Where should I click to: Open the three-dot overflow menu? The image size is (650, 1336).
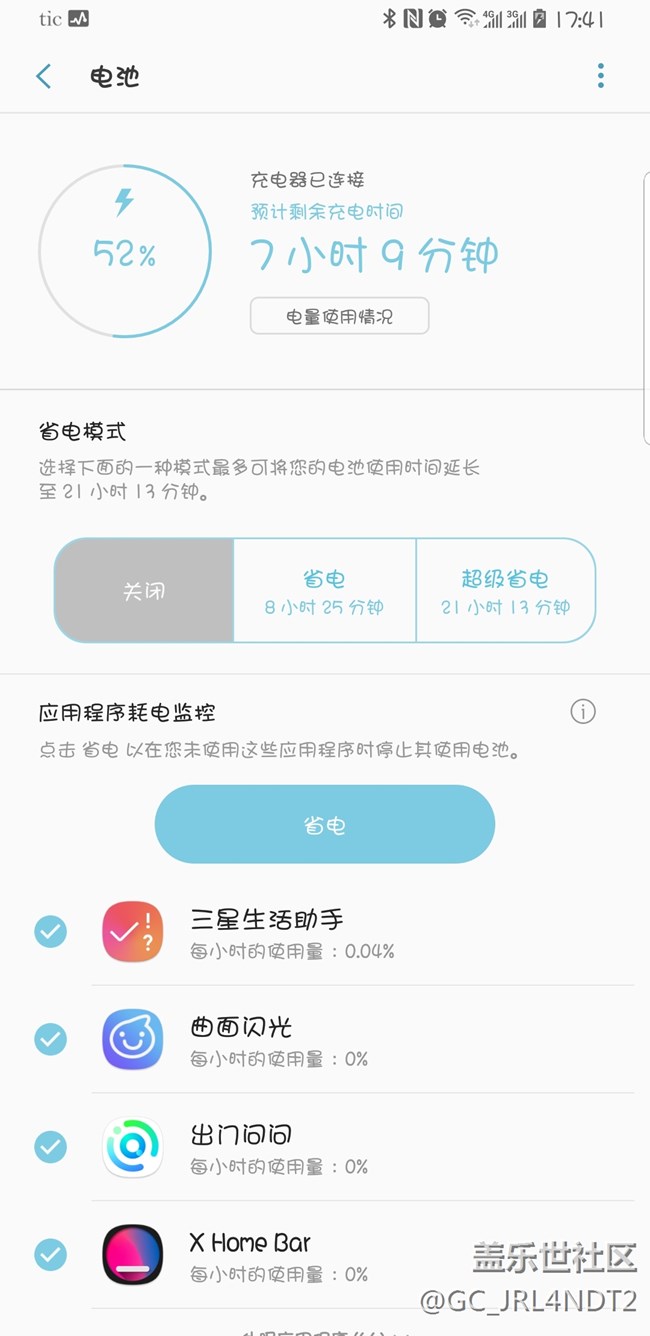click(x=600, y=76)
